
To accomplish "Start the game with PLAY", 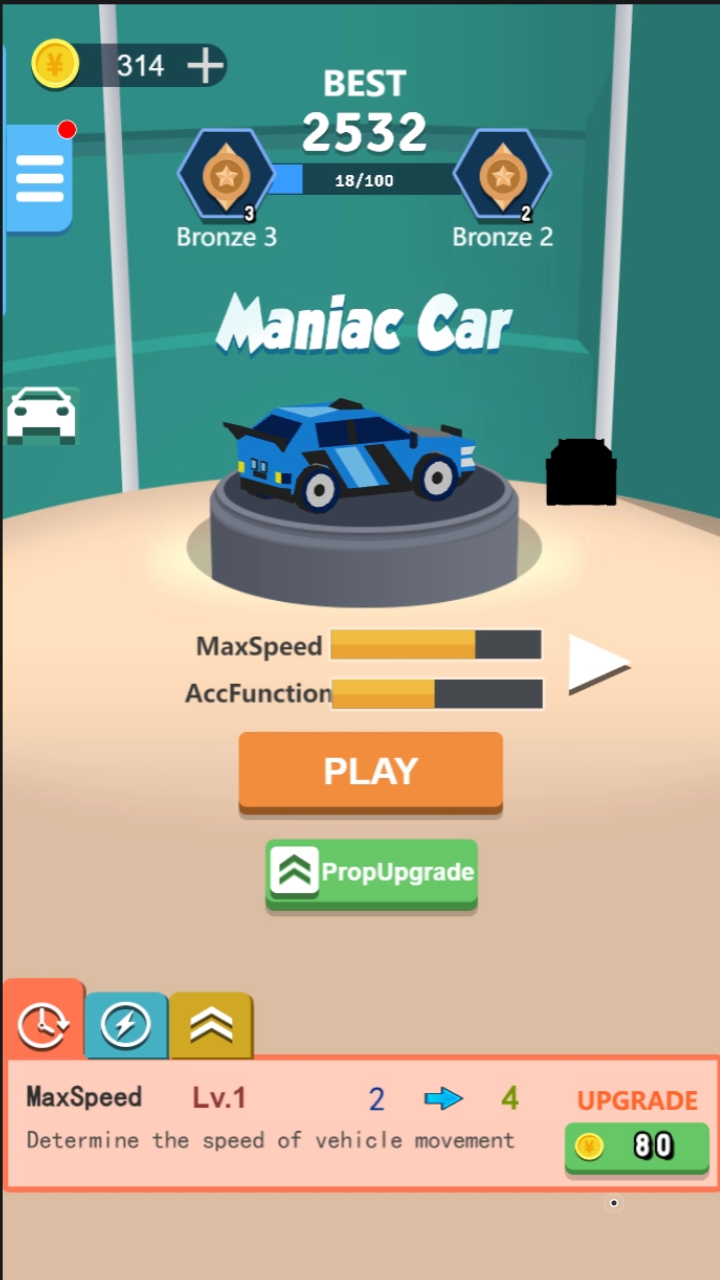I will coord(370,771).
